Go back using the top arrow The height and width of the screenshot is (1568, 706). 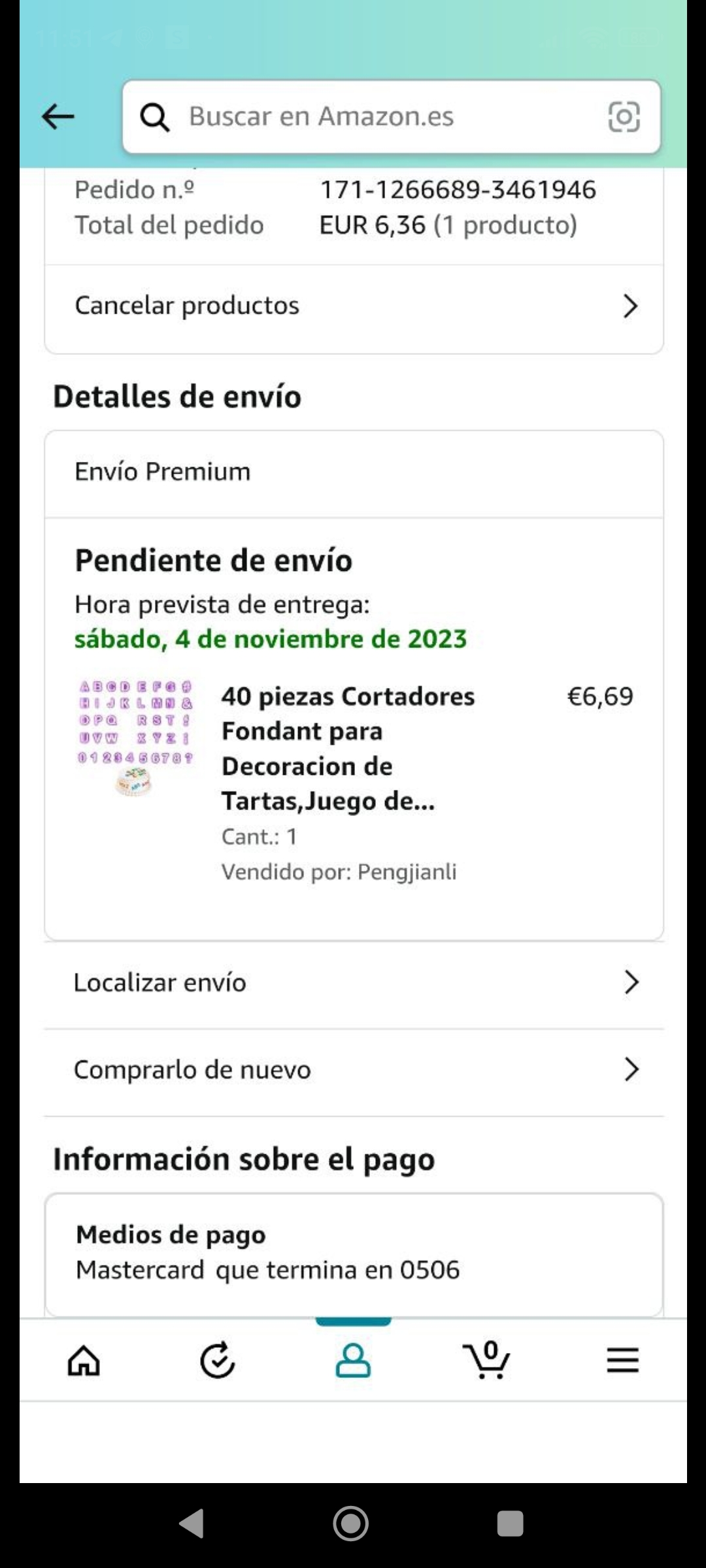point(58,117)
